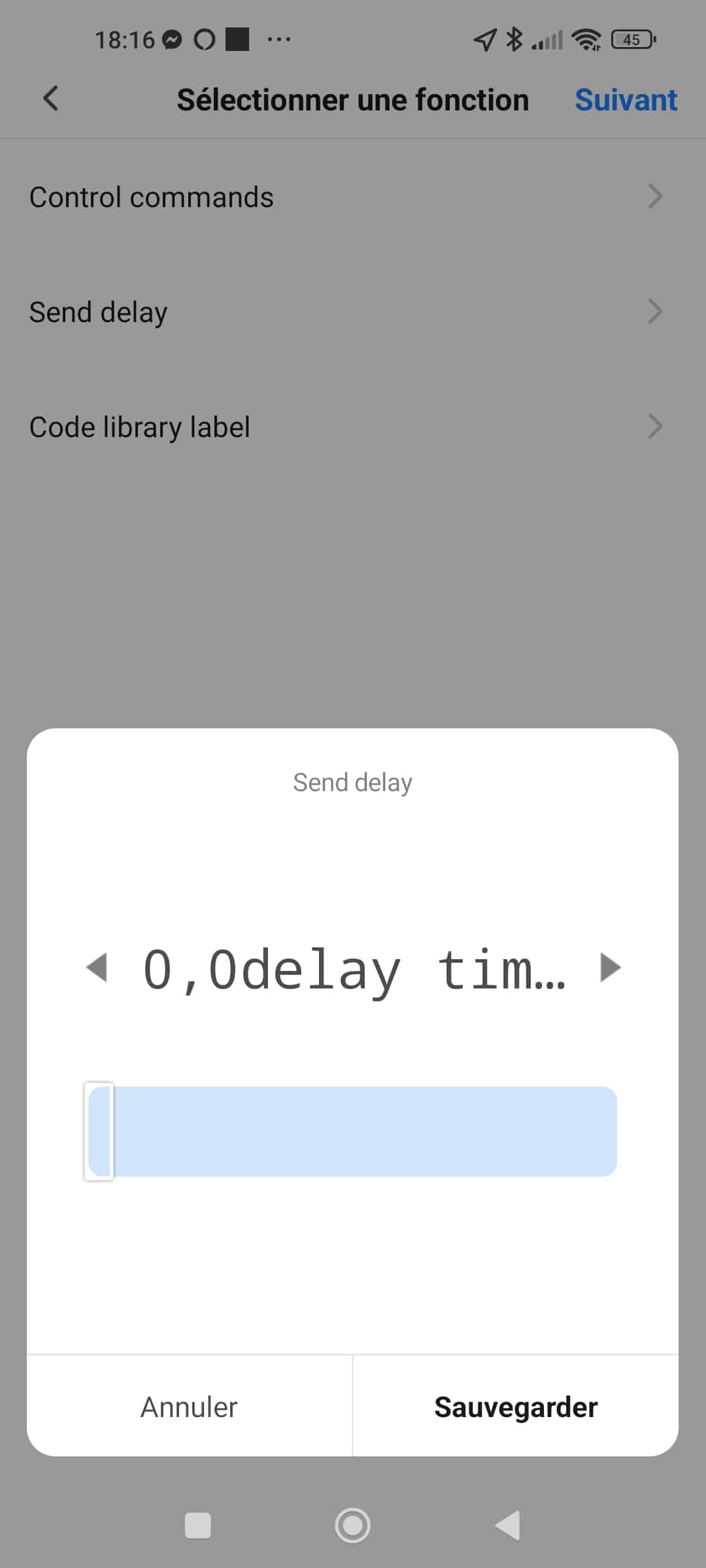Decrease the send delay with left arrow
This screenshot has width=706, height=1568.
97,968
